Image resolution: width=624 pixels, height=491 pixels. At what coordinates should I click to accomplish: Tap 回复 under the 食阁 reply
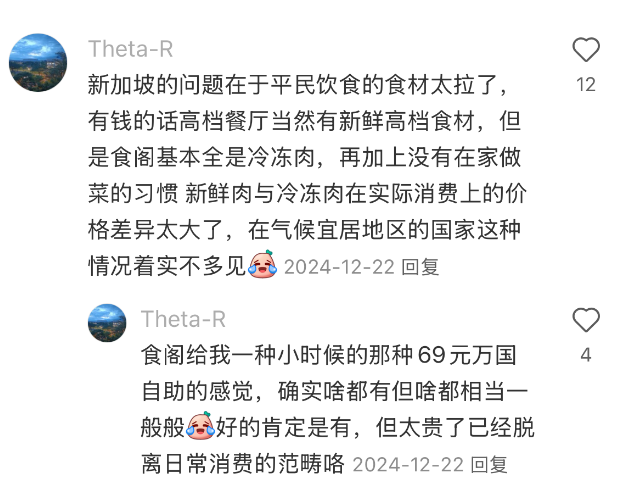point(489,465)
